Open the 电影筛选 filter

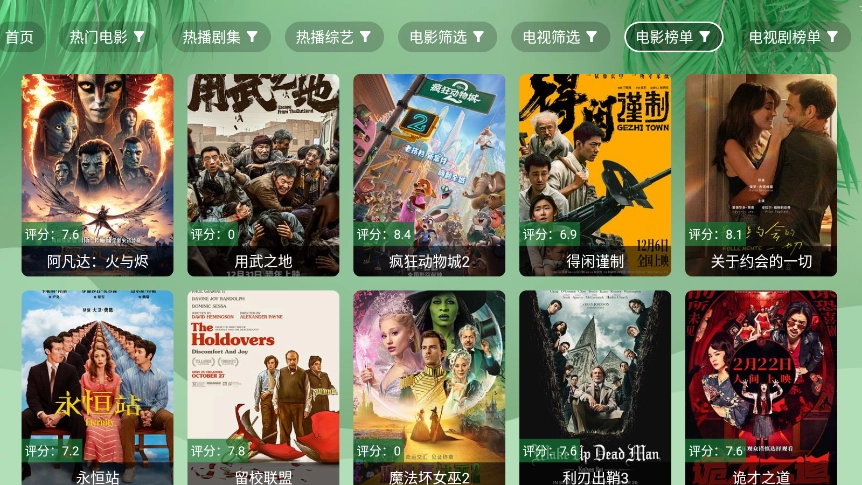447,37
